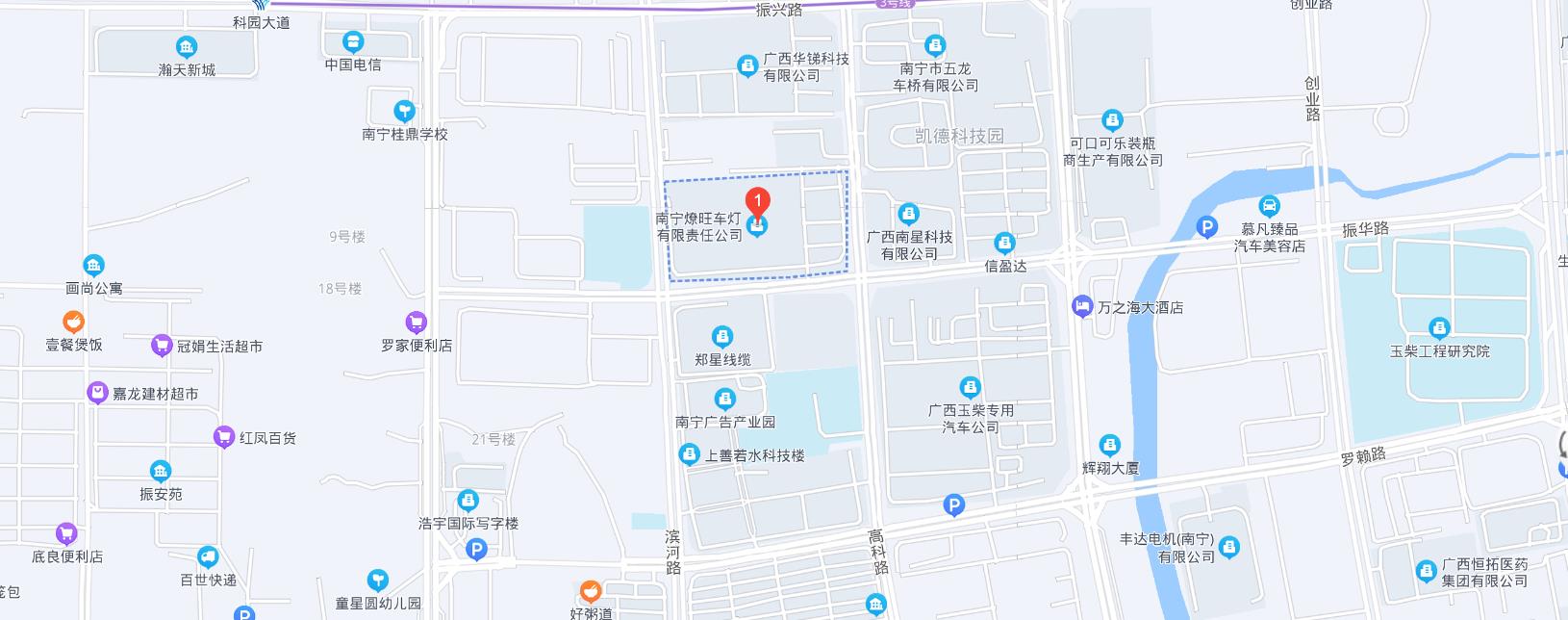1568x620 pixels.
Task: Open 罗家便利店 shop marker
Action: (x=416, y=322)
